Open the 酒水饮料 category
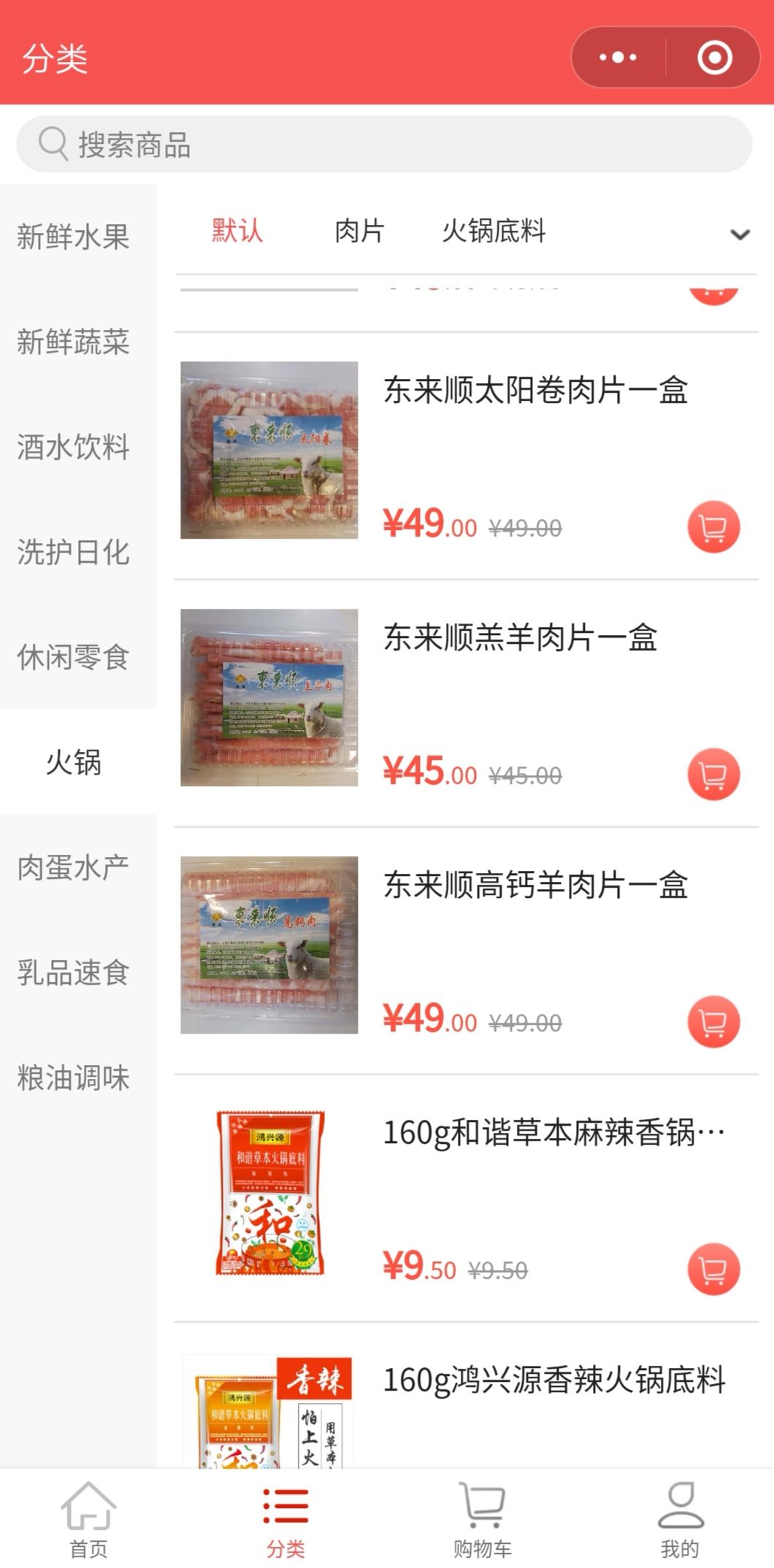The height and width of the screenshot is (1568, 774). [74, 447]
